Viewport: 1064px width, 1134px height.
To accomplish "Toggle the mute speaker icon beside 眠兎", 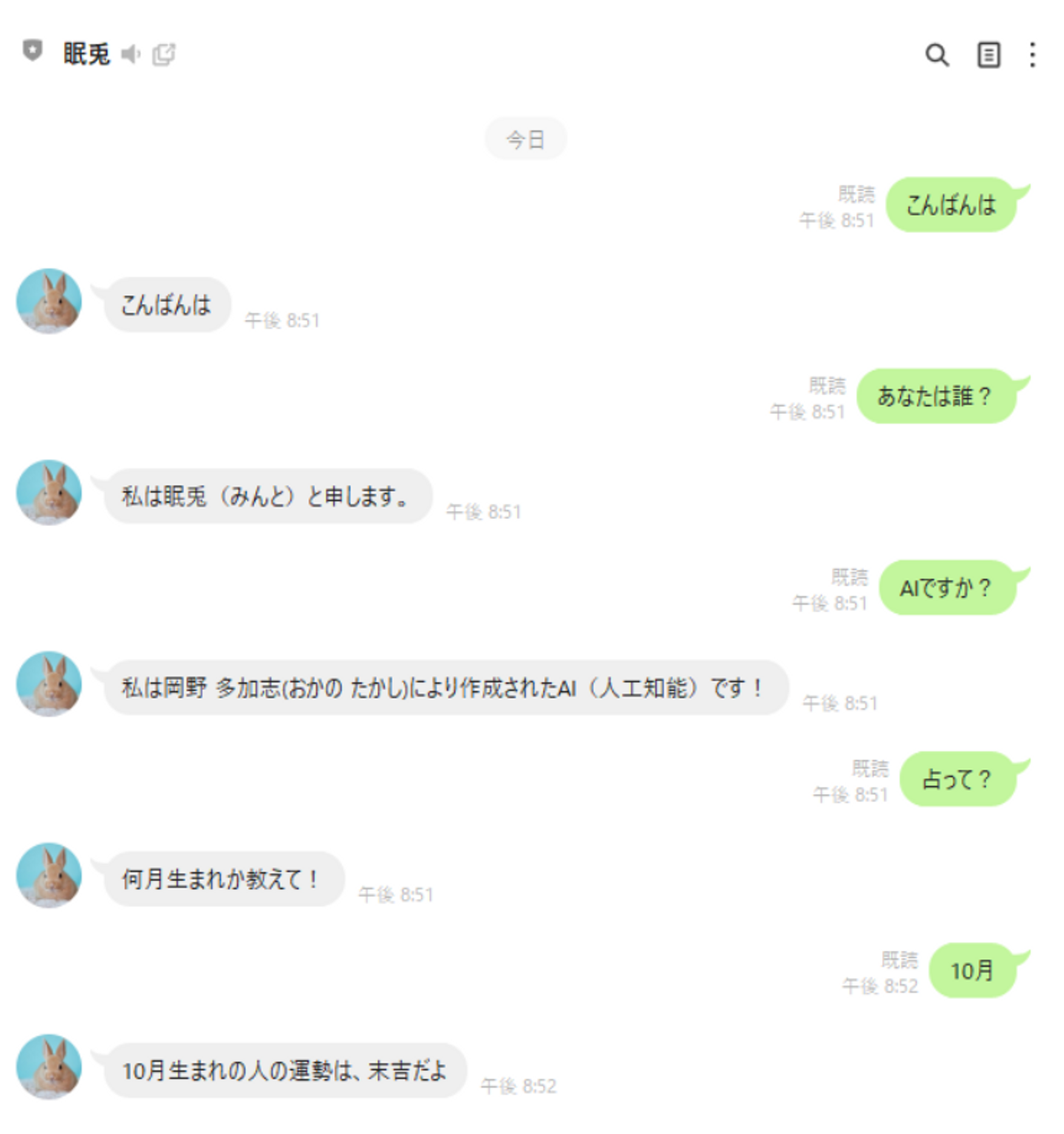I will click(131, 54).
